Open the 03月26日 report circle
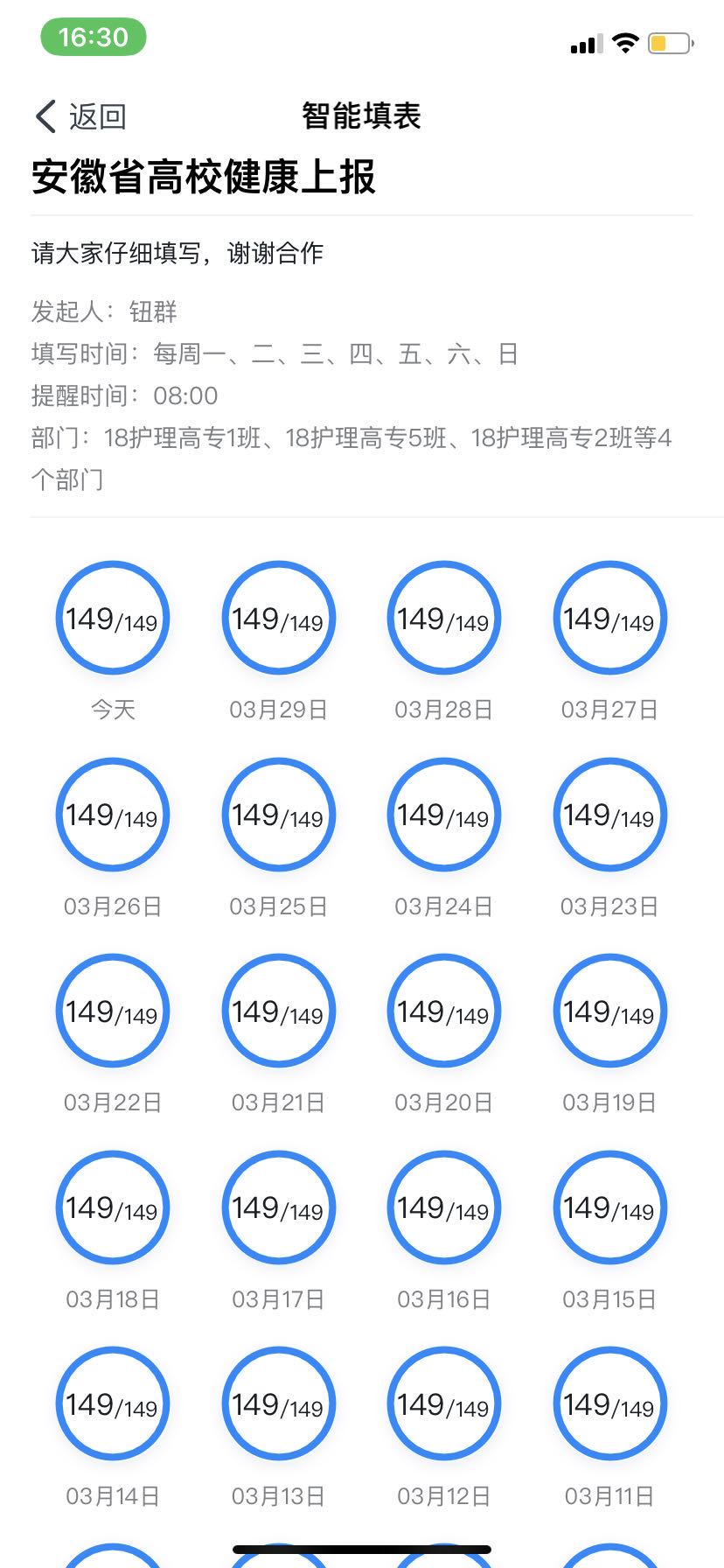Image resolution: width=724 pixels, height=1568 pixels. tap(112, 815)
